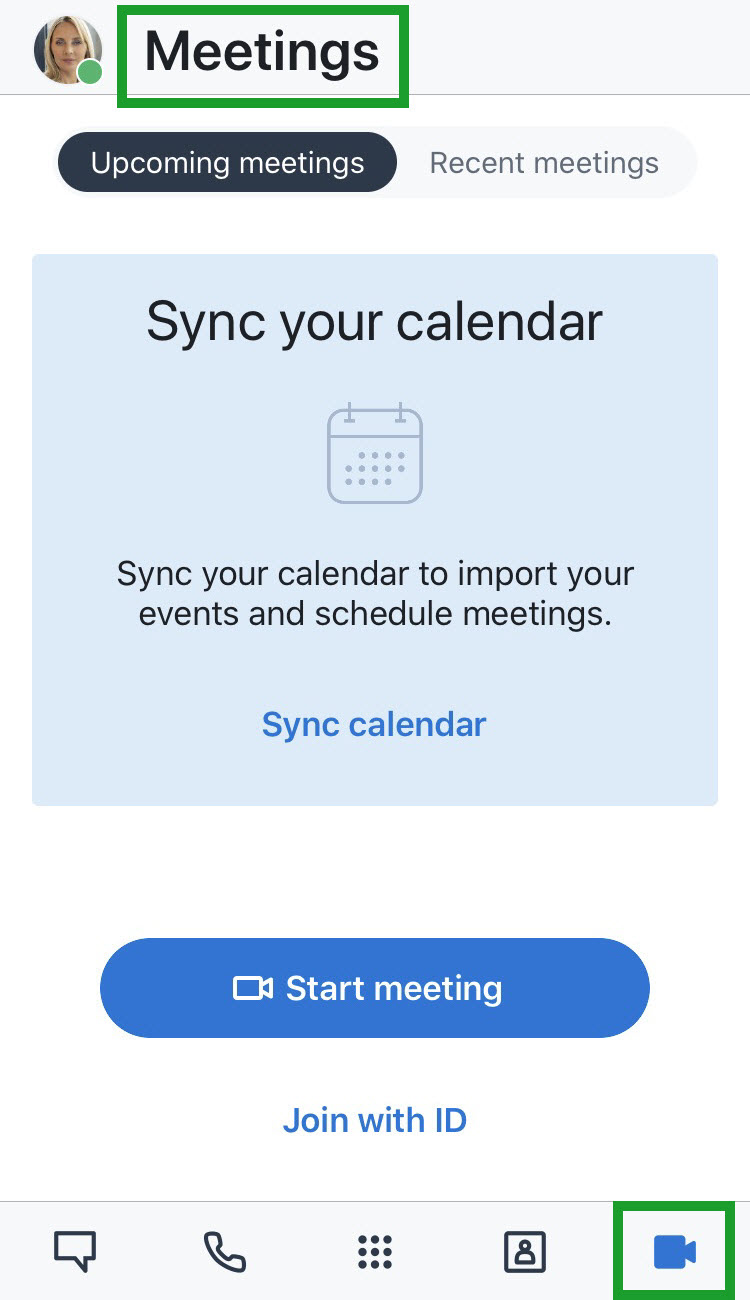The width and height of the screenshot is (750, 1300).
Task: Select the video meetings tab
Action: (674, 1251)
